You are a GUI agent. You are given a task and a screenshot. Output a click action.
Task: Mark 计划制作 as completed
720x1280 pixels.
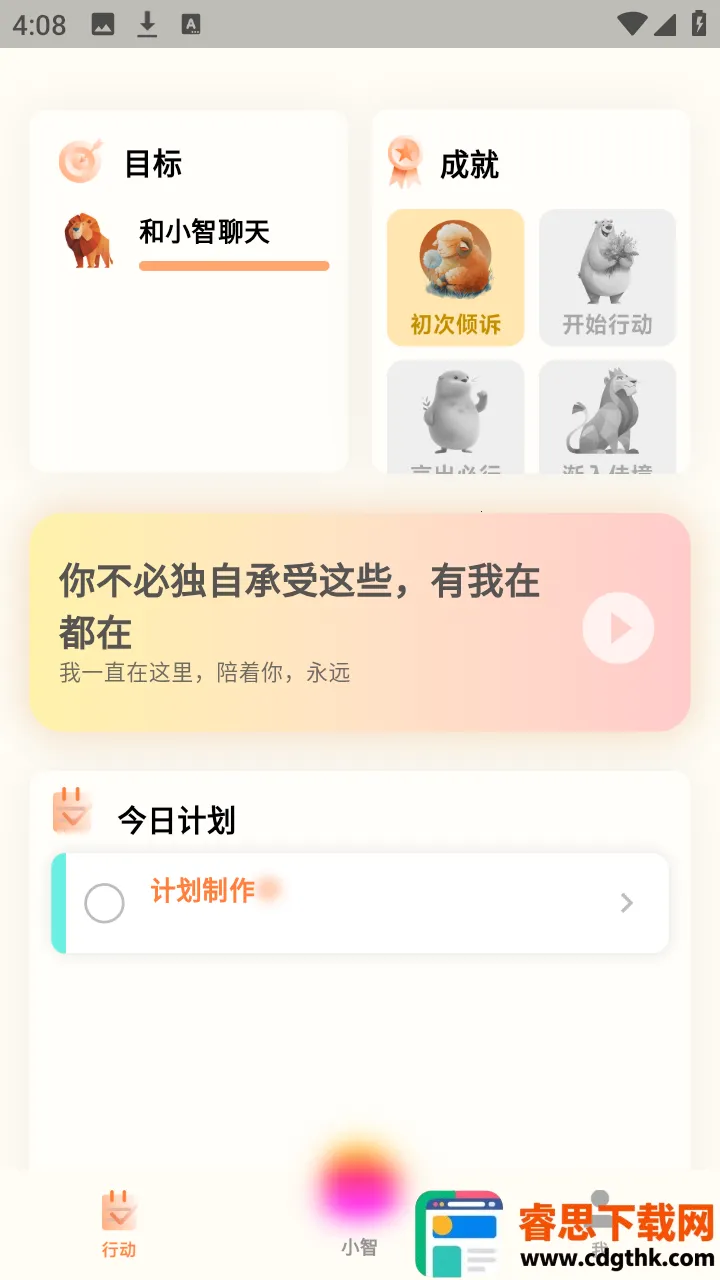tap(105, 903)
